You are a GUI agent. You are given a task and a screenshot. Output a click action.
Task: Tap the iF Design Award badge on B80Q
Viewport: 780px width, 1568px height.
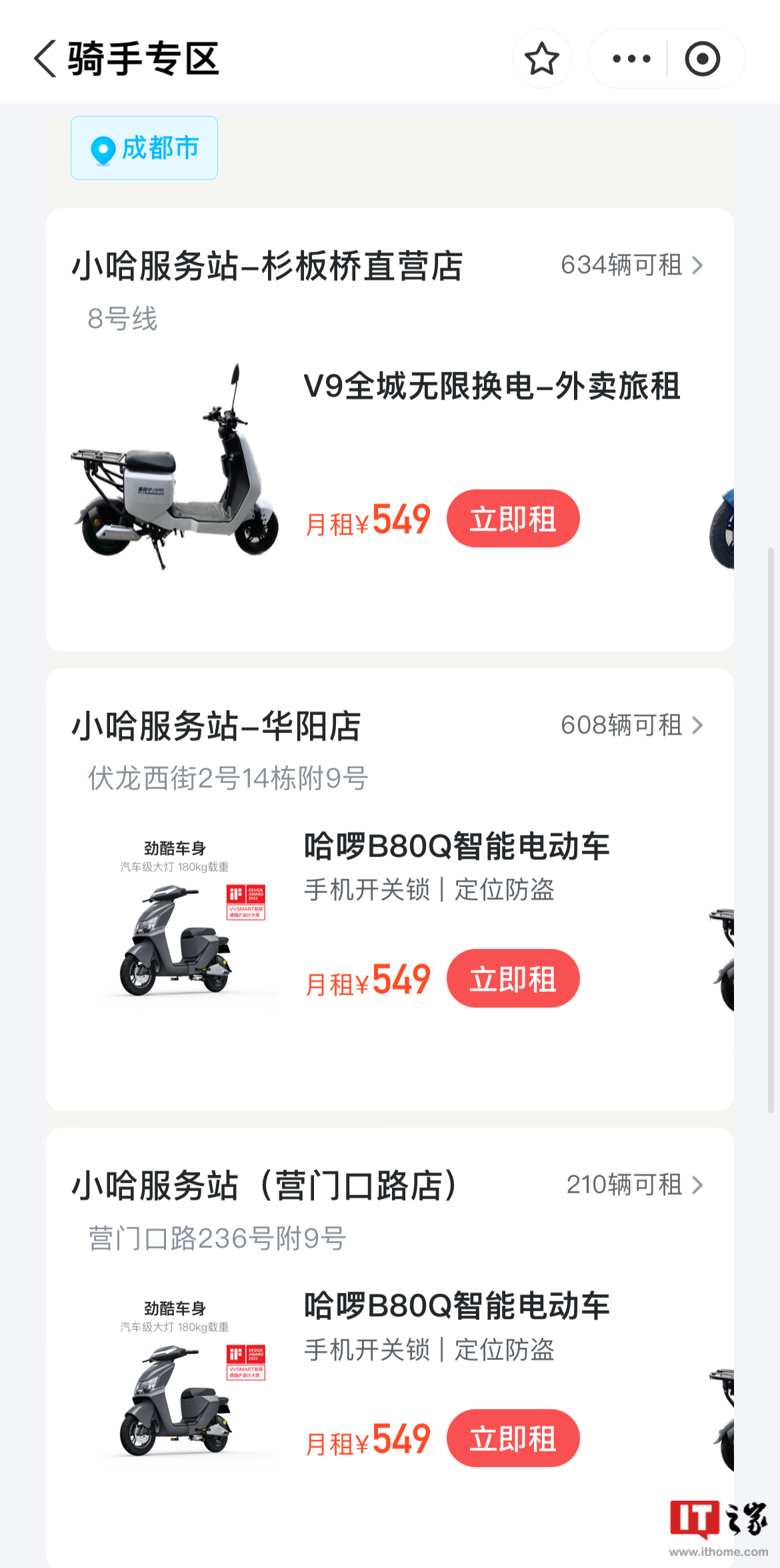[x=247, y=902]
